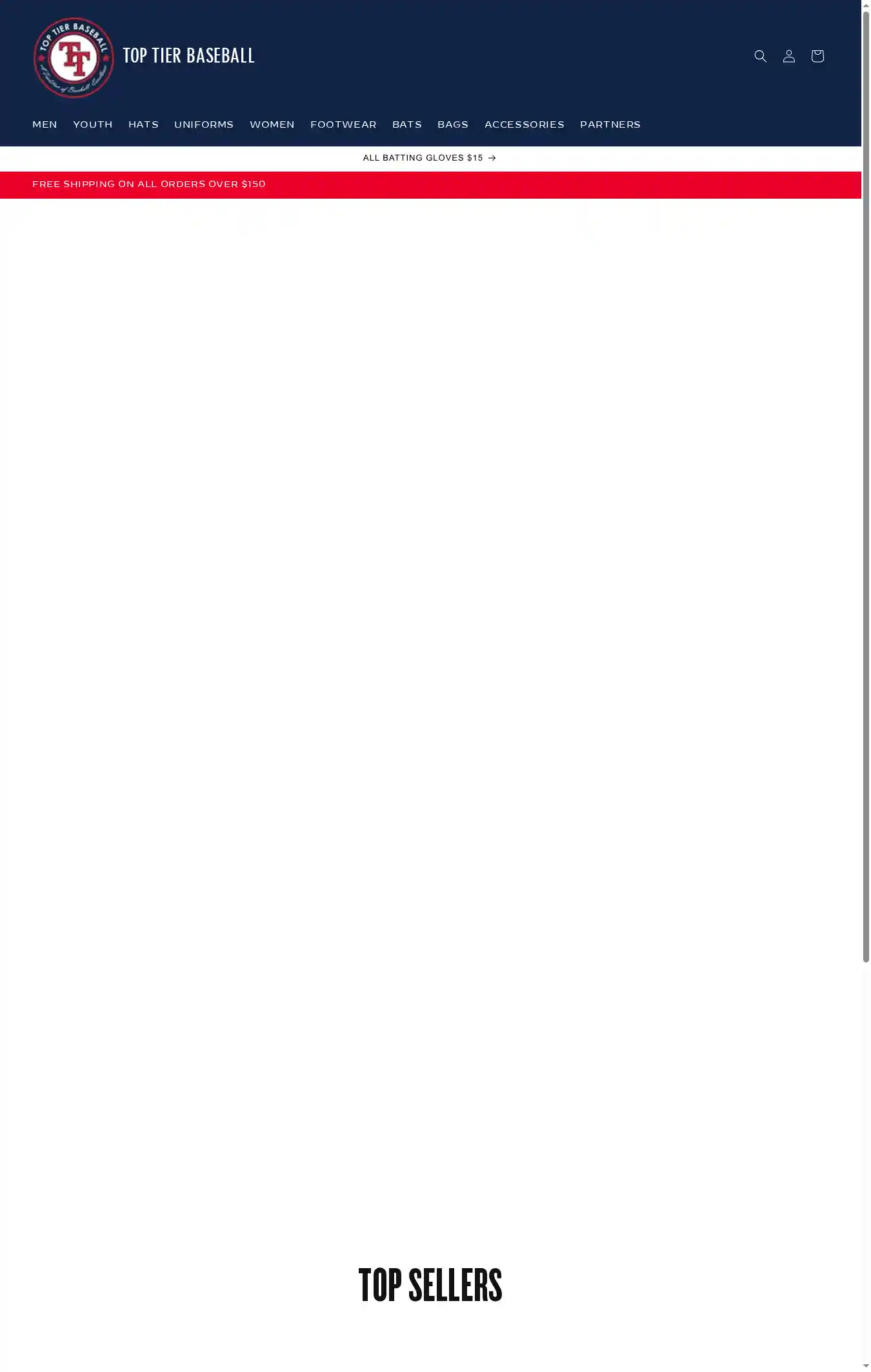
Task: Open the account login icon
Action: pos(788,56)
